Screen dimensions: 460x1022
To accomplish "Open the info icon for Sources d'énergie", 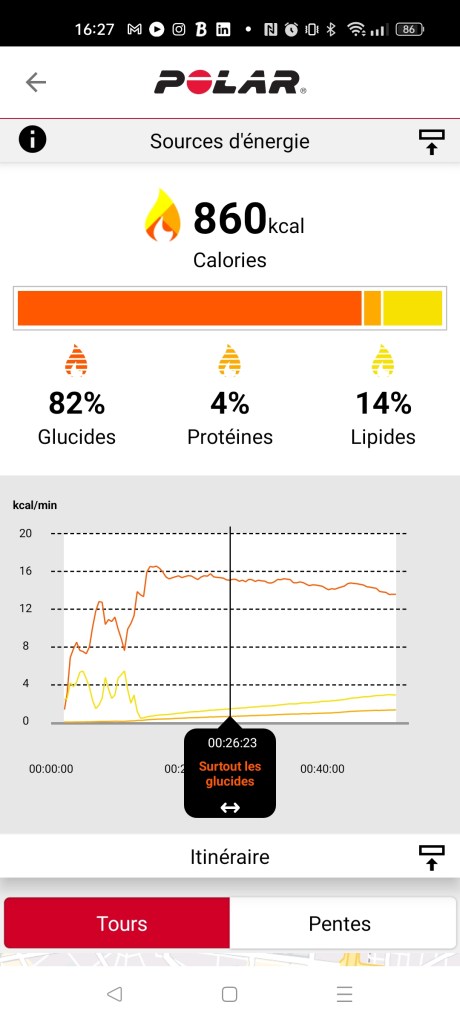I will pyautogui.click(x=33, y=139).
